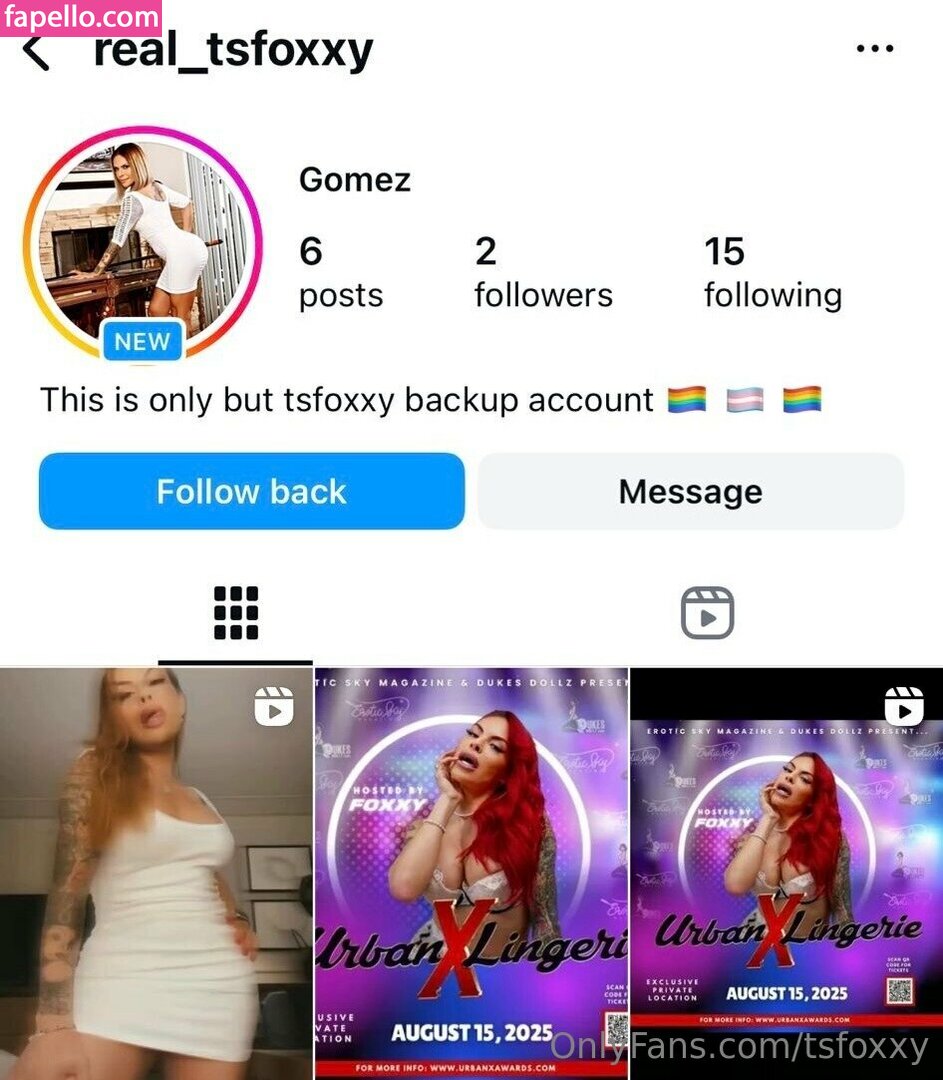Open the three-dot overflow menu
The image size is (943, 1080).
click(874, 49)
